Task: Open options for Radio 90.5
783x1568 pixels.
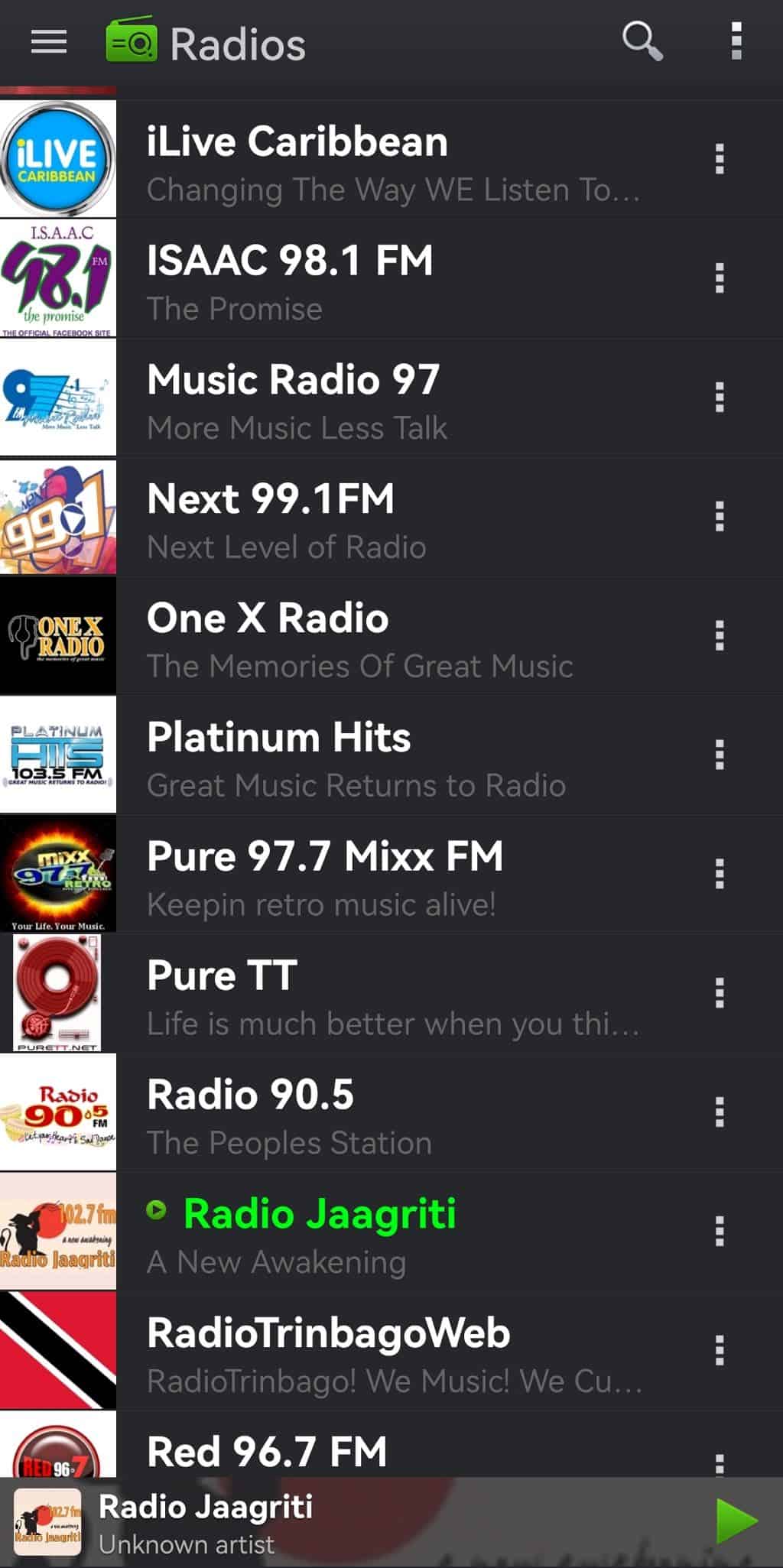Action: click(719, 1112)
